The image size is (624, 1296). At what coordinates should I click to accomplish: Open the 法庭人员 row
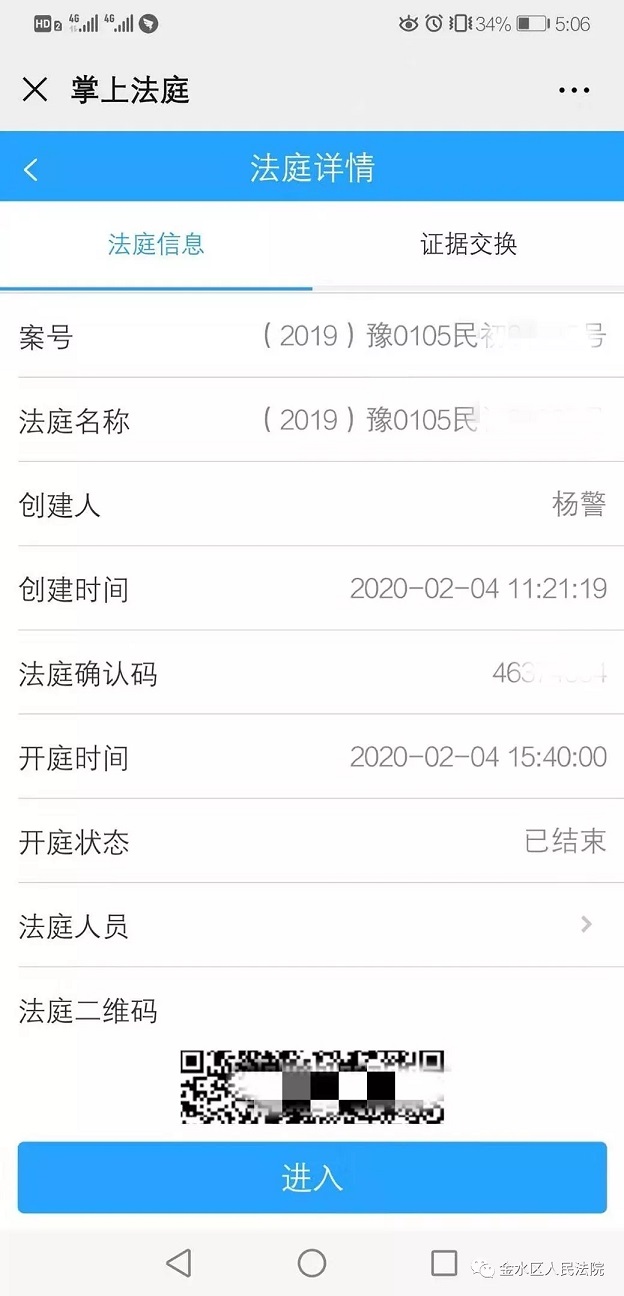[x=312, y=926]
